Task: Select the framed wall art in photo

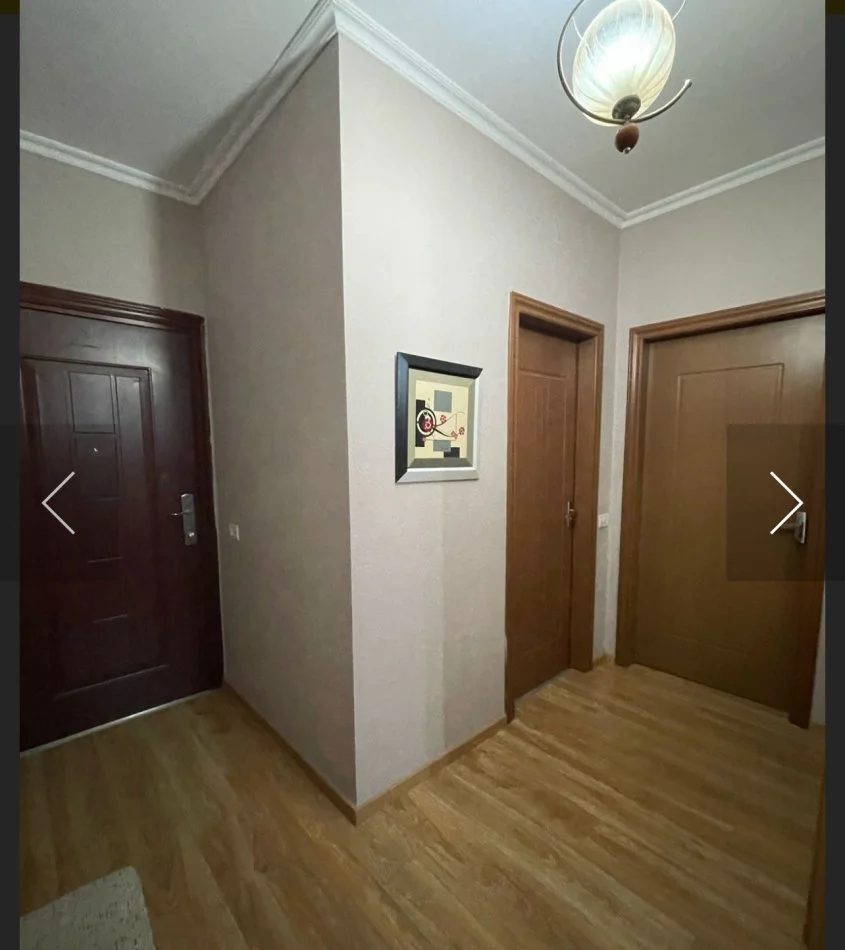Action: click(x=440, y=417)
